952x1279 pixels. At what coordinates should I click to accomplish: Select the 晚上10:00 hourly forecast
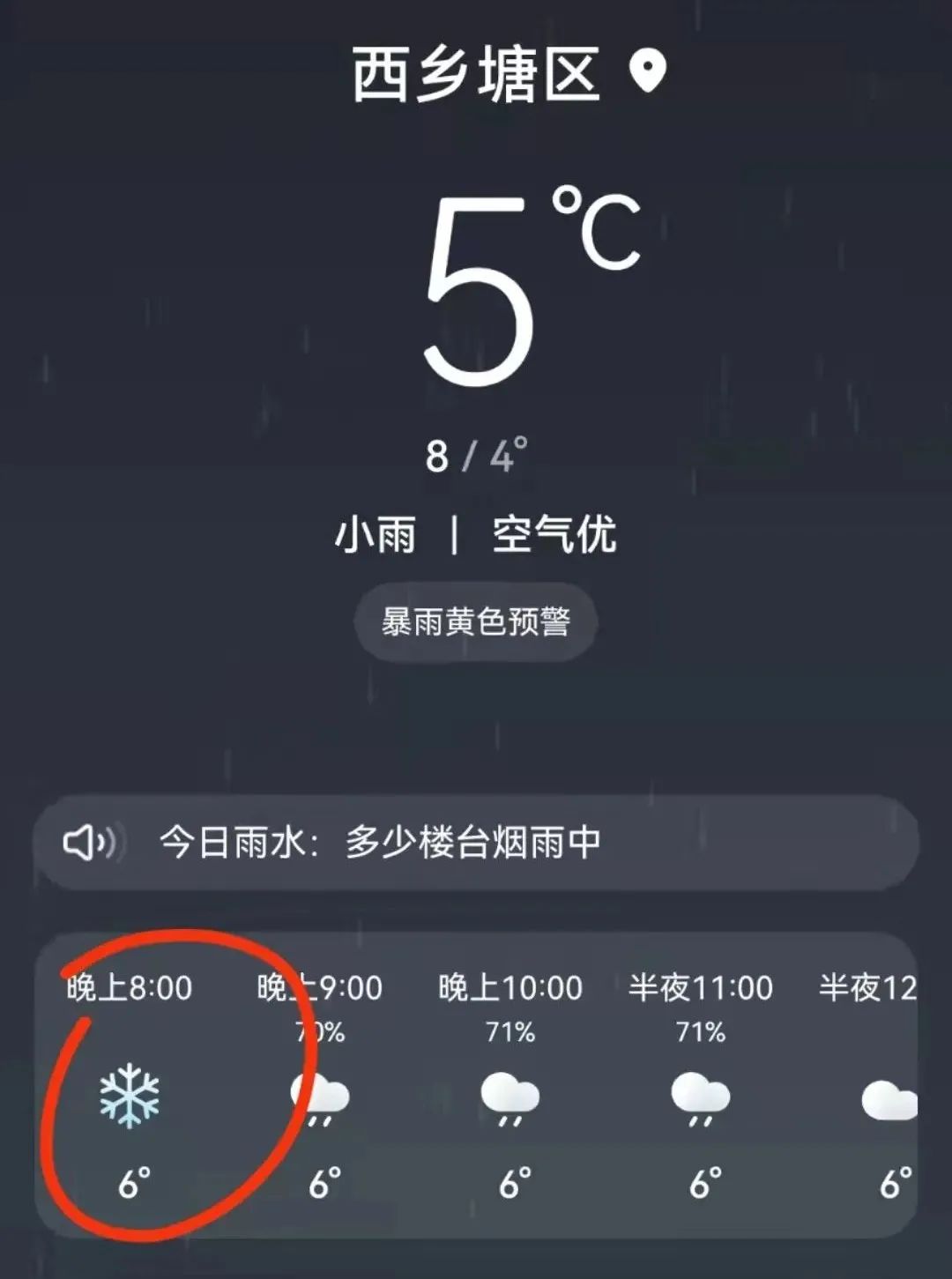[510, 1086]
